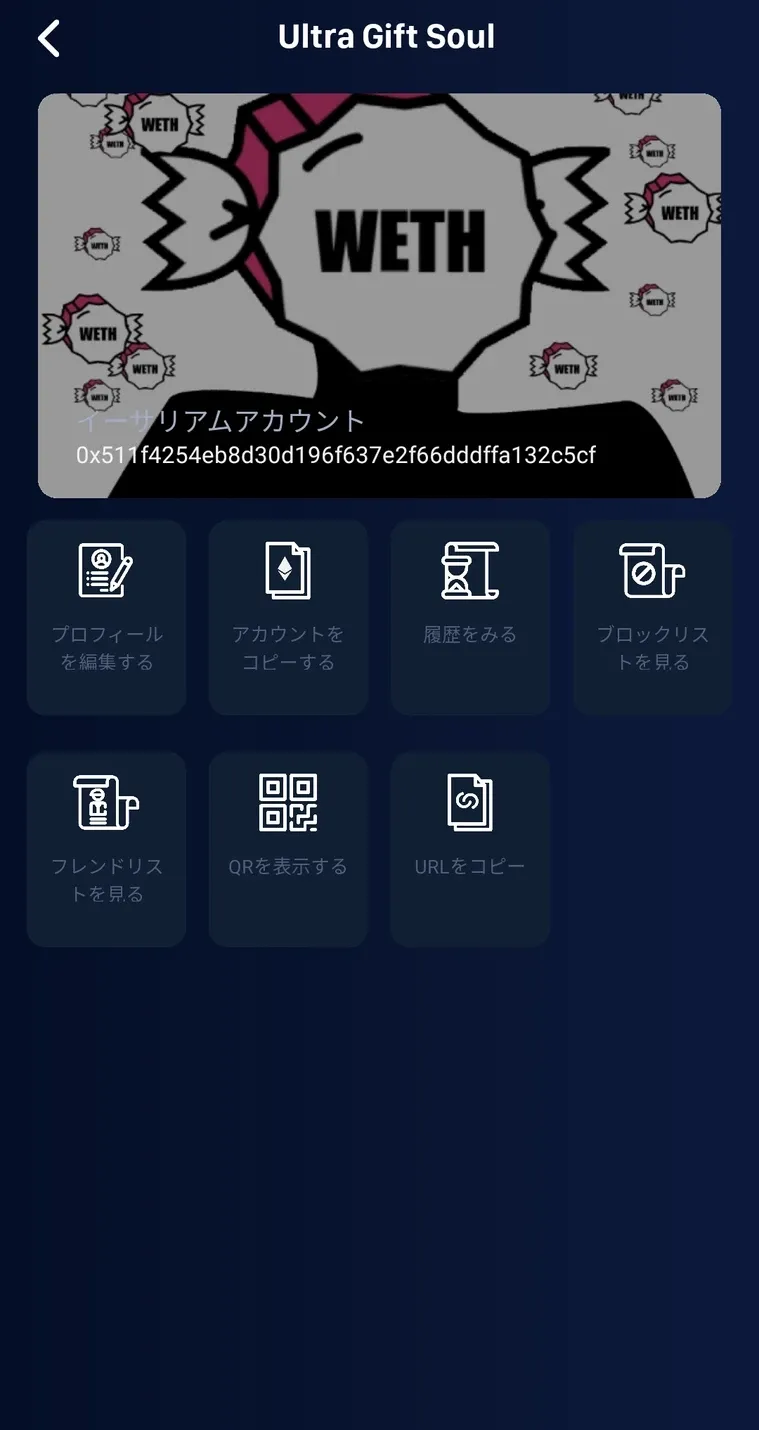Image resolution: width=759 pixels, height=1430 pixels.
Task: Click the blocklist scroll icon
Action: (x=652, y=570)
